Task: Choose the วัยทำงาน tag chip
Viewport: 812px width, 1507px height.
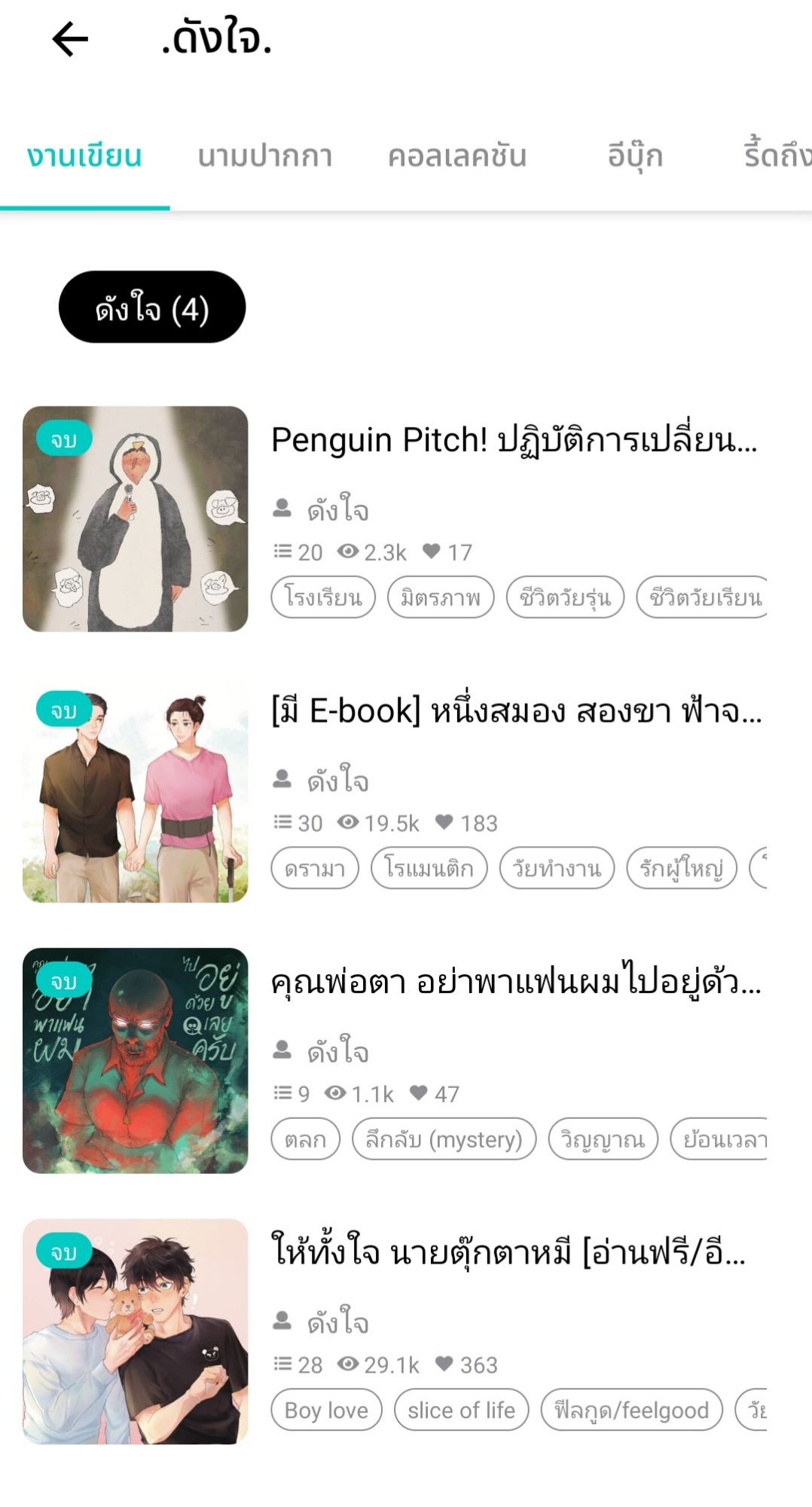Action: click(x=557, y=868)
